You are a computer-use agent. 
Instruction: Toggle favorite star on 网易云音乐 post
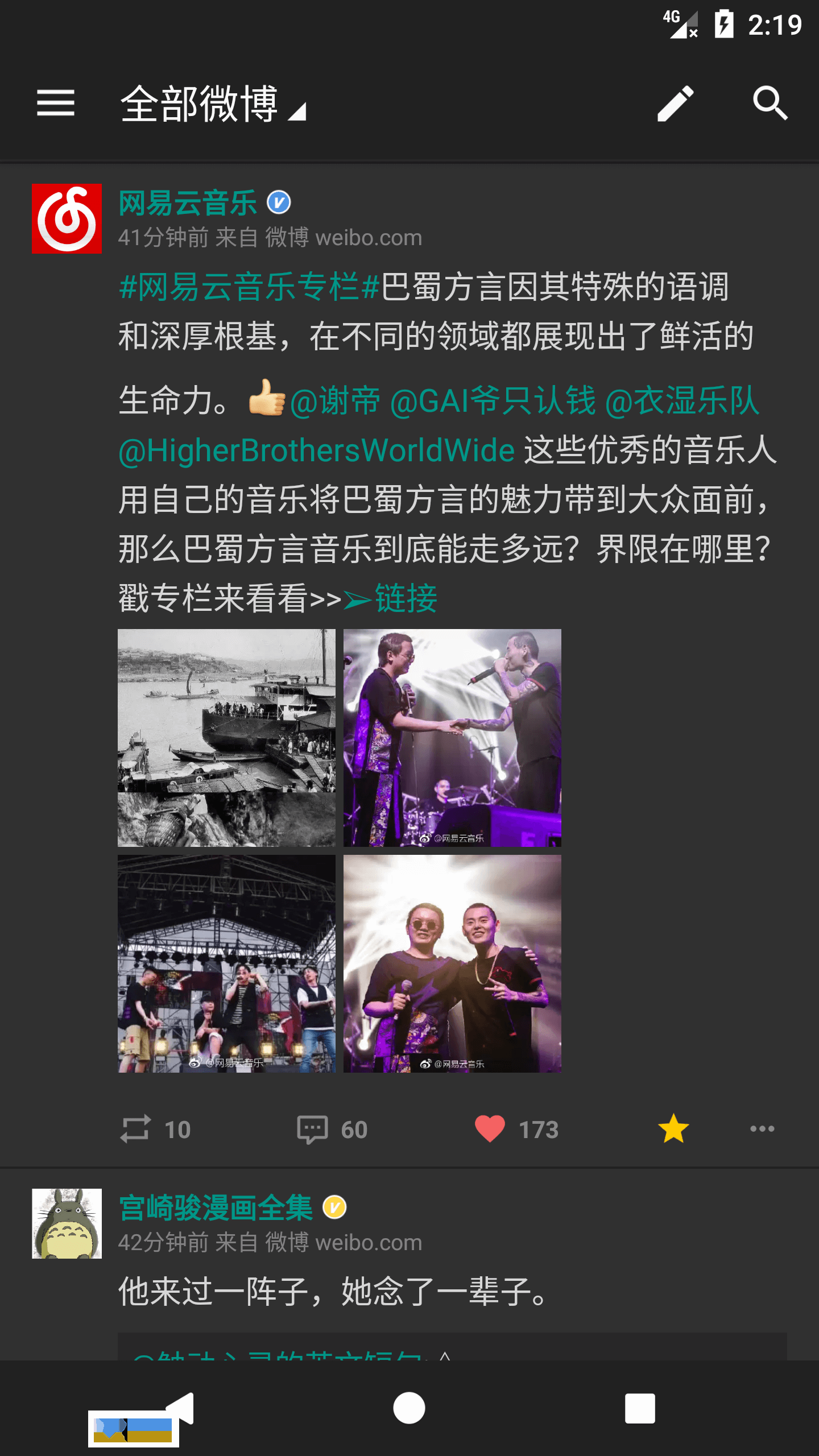click(x=673, y=1128)
